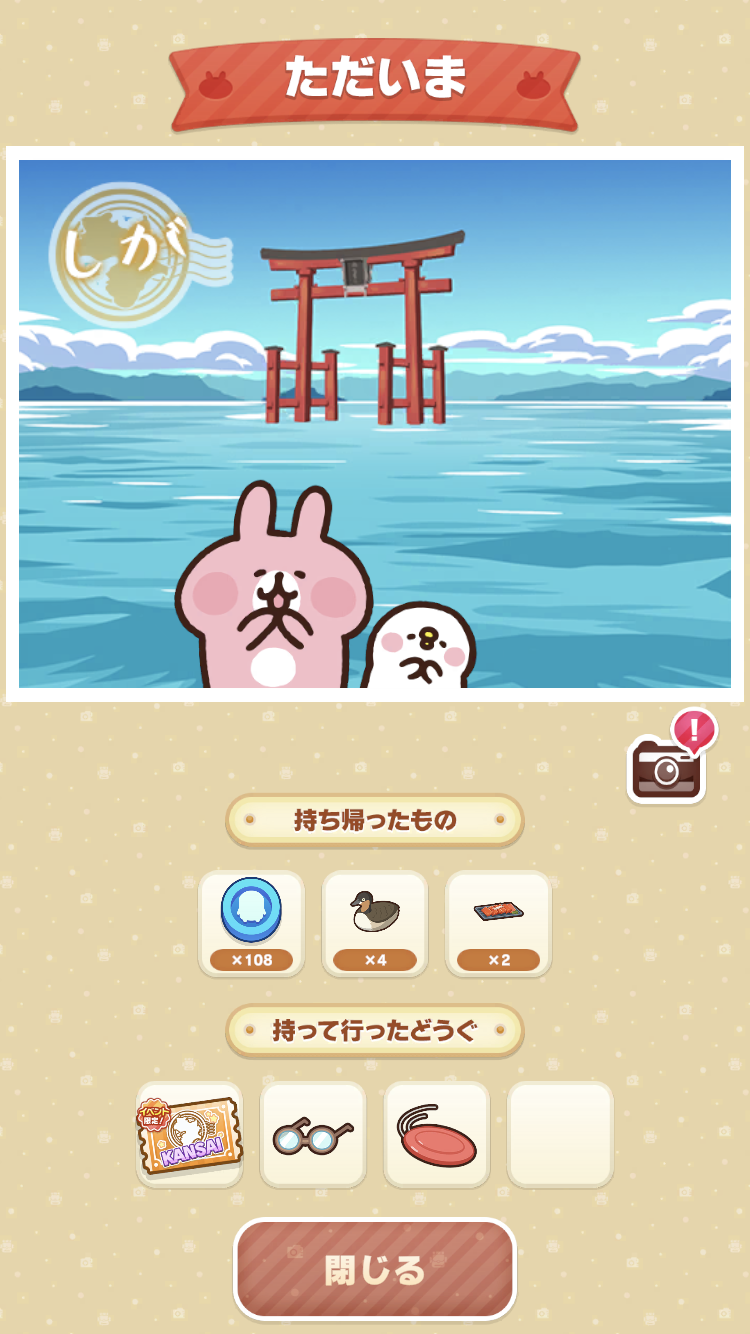View the Shiga torii gate postcard photo
The image size is (750, 1334).
coord(375,424)
